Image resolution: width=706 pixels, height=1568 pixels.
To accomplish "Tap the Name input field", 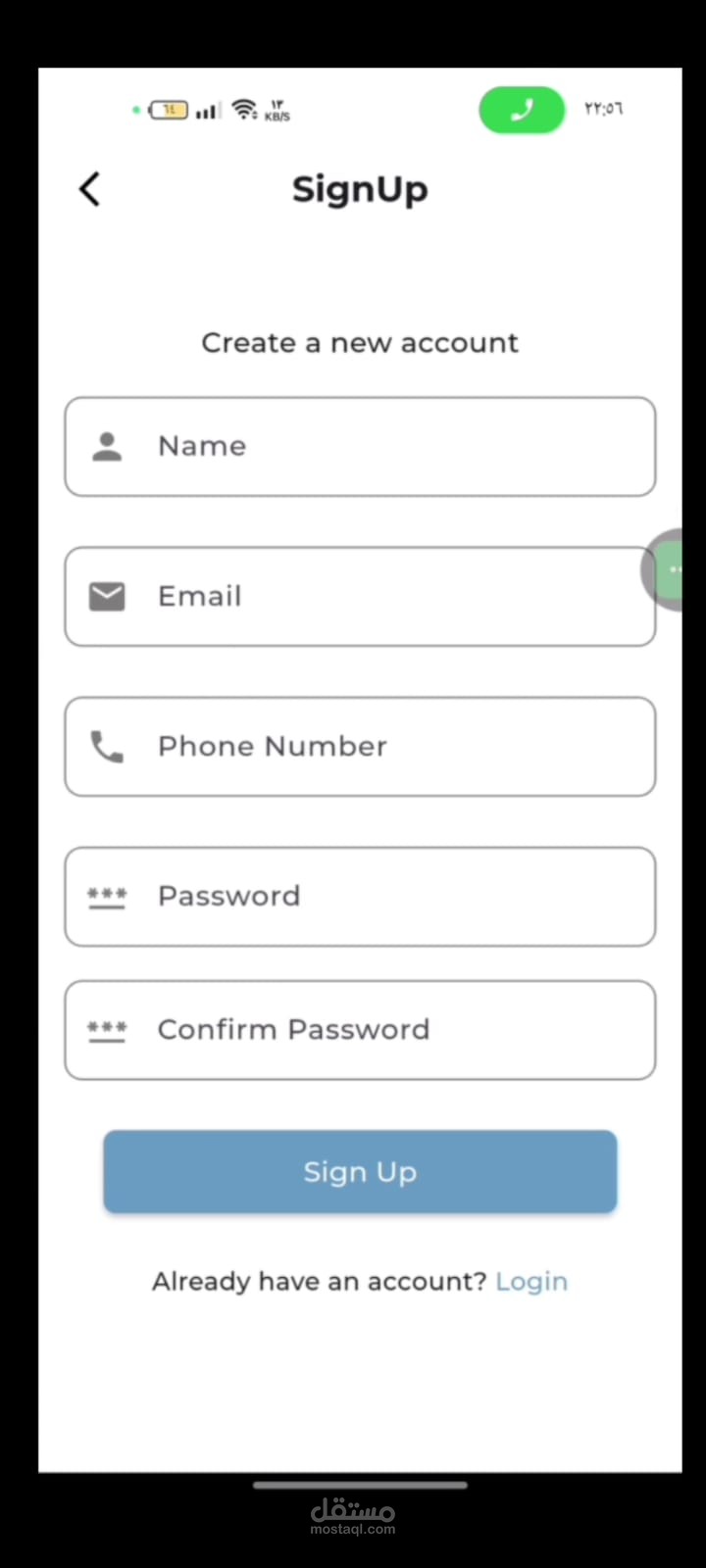I will pyautogui.click(x=360, y=447).
